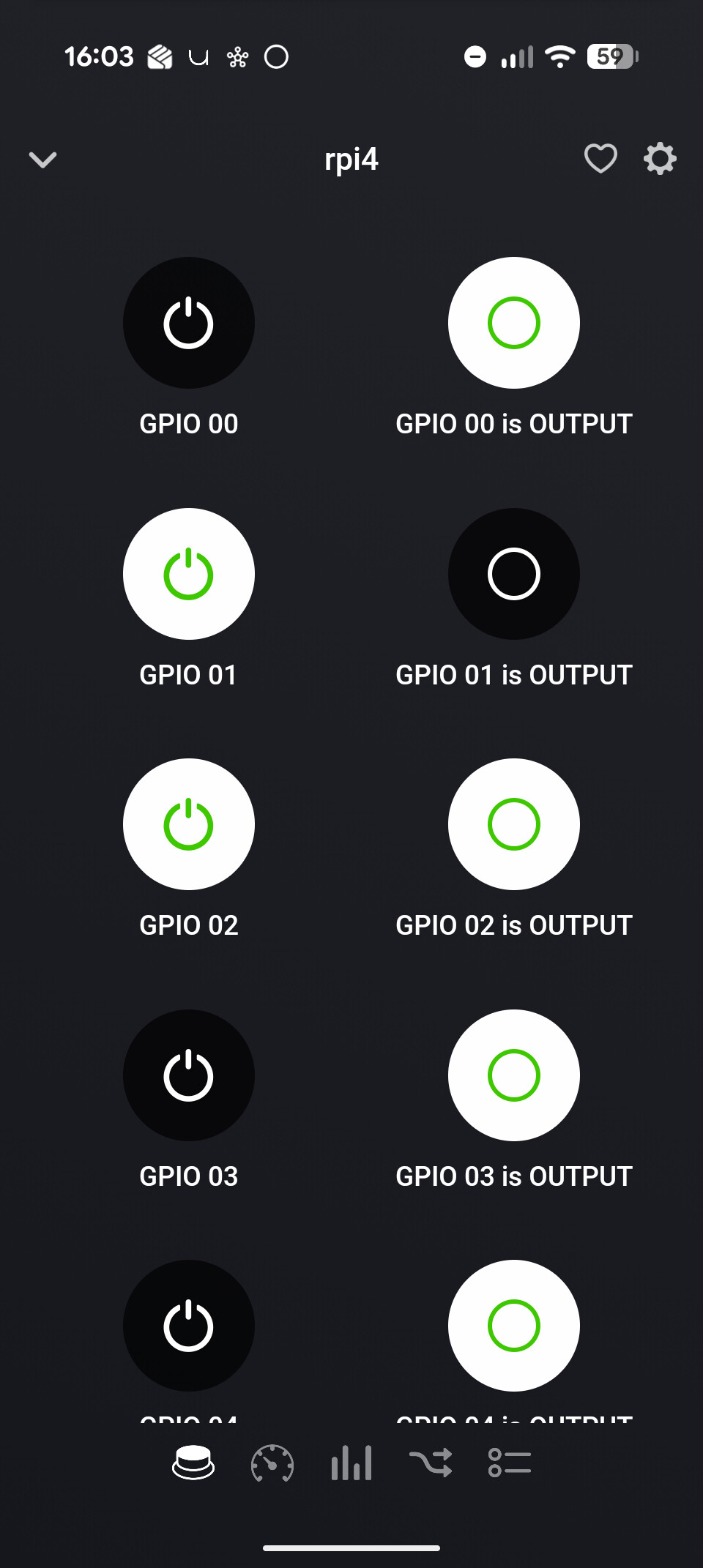Disable the GPIO 03 is OUTPUT button

[514, 1075]
